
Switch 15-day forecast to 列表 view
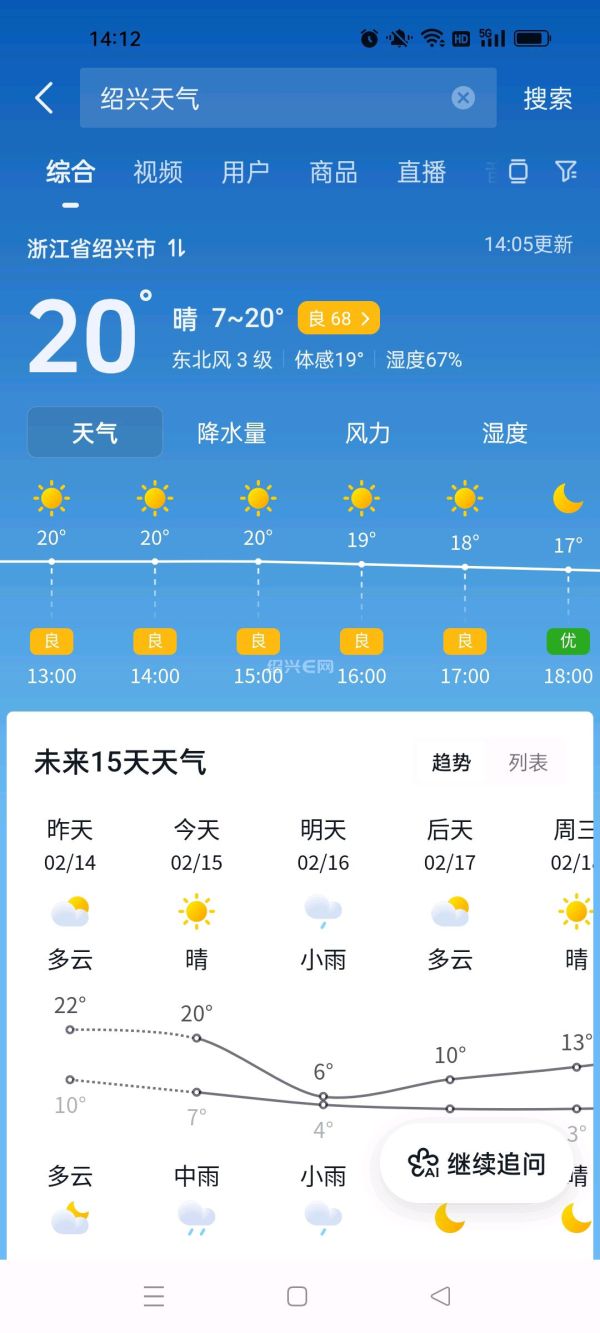[527, 763]
